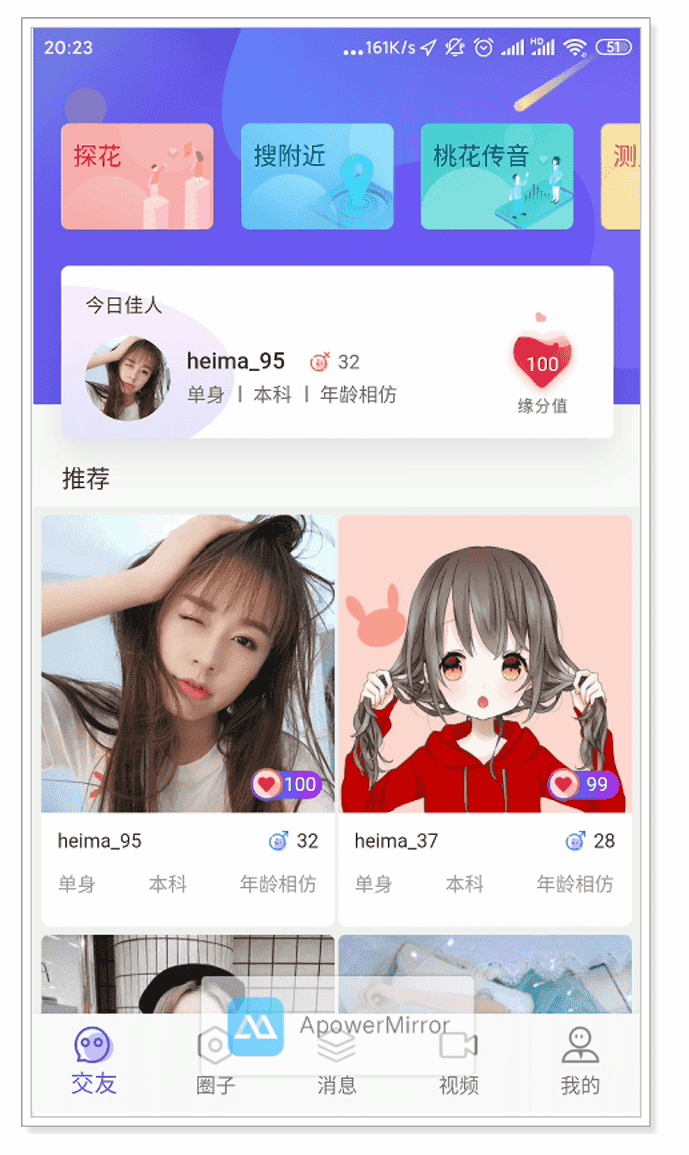Open the 桃花传音 card
The height and width of the screenshot is (1155, 689).
[497, 176]
